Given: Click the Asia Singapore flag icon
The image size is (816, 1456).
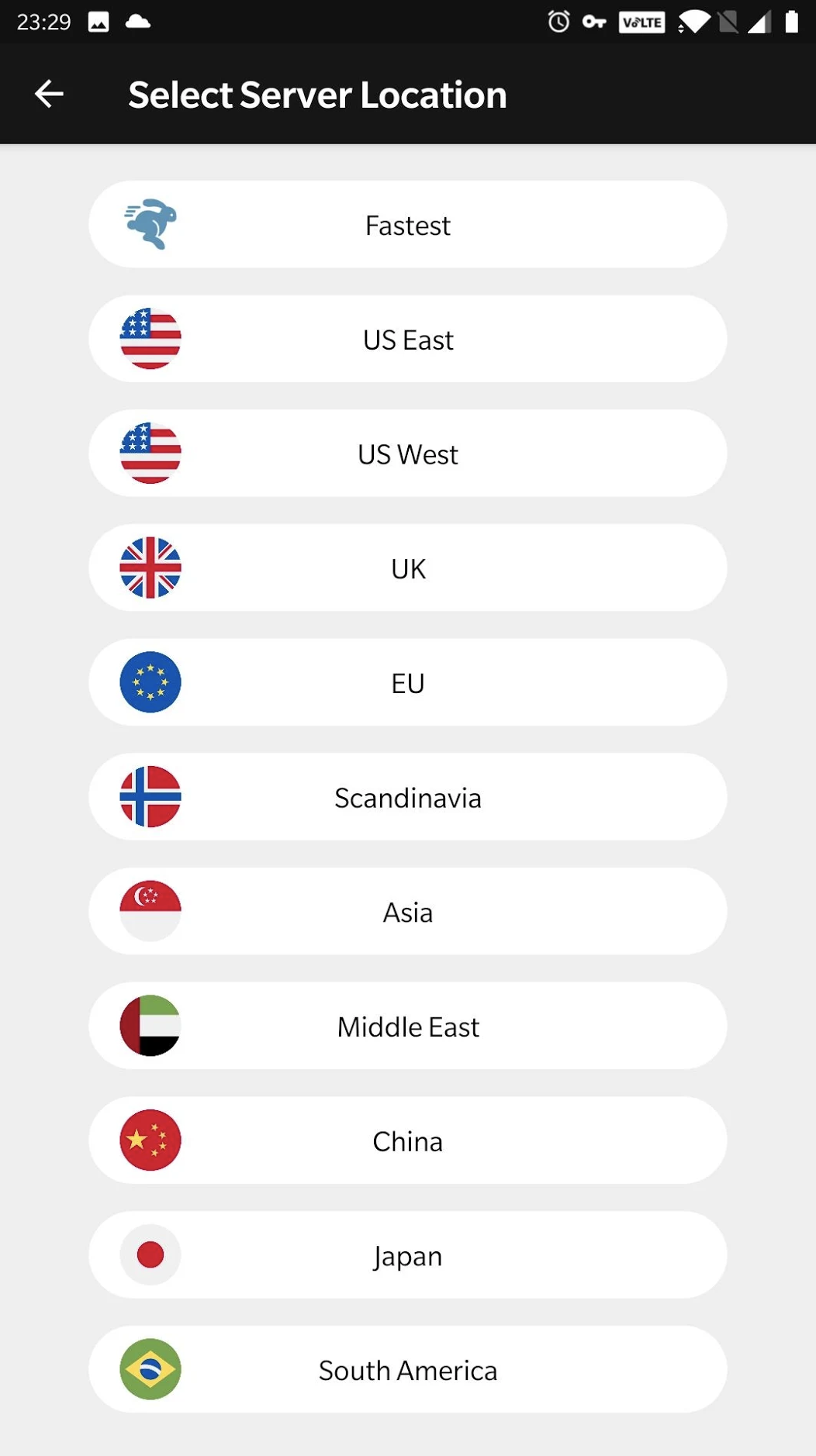Looking at the screenshot, I should (x=150, y=911).
